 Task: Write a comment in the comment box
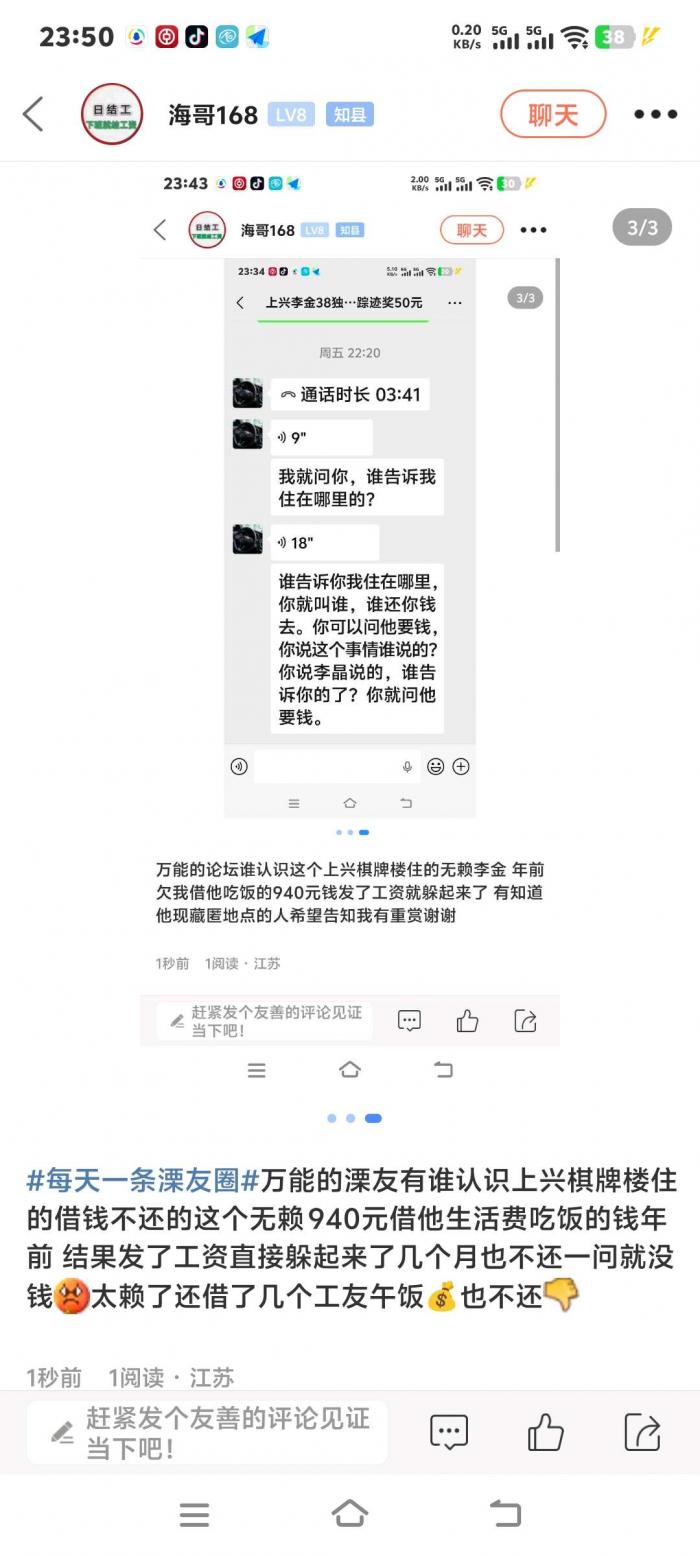tap(208, 1432)
